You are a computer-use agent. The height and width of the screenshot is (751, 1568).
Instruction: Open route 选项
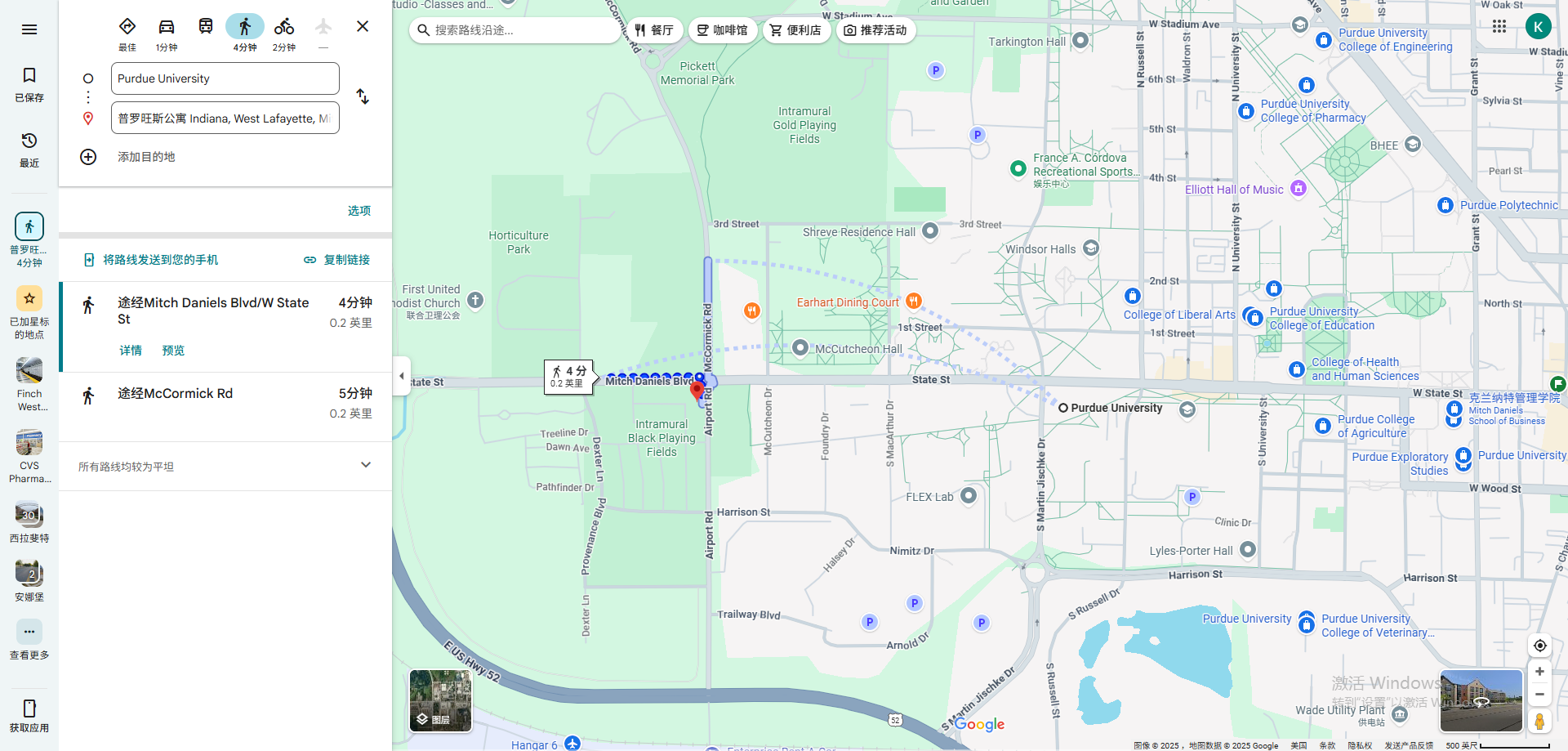tap(359, 211)
